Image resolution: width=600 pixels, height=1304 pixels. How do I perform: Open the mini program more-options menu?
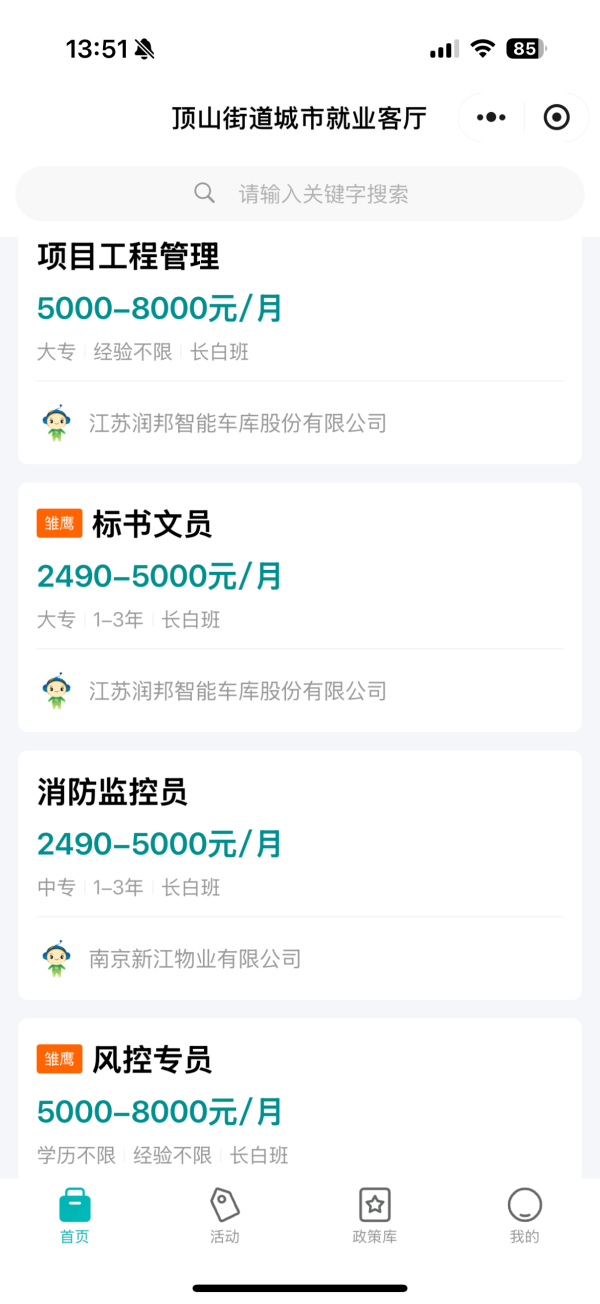pos(491,118)
